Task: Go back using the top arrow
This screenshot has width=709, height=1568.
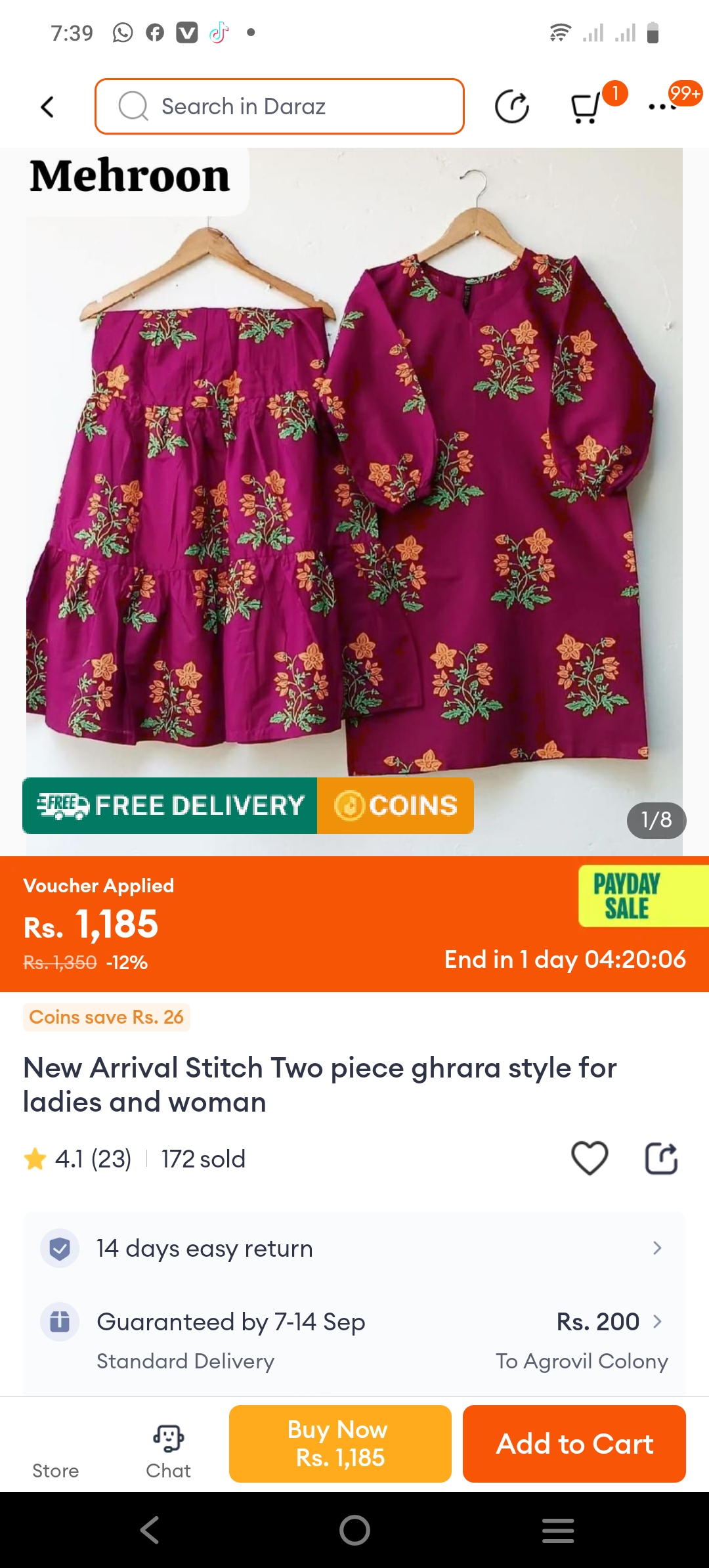Action: 47,106
